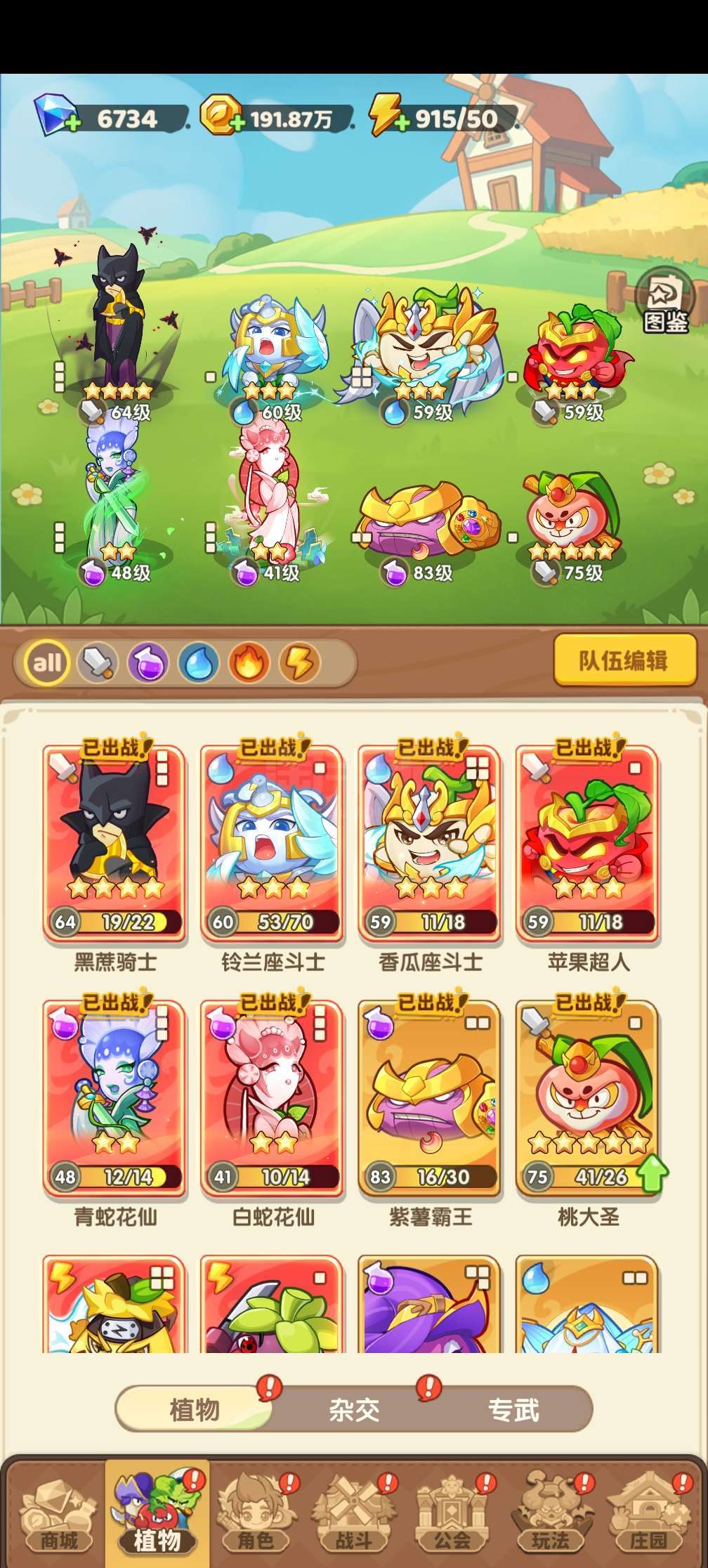Open the 黑蔗骑士 plant card
This screenshot has width=708, height=1568.
(114, 842)
